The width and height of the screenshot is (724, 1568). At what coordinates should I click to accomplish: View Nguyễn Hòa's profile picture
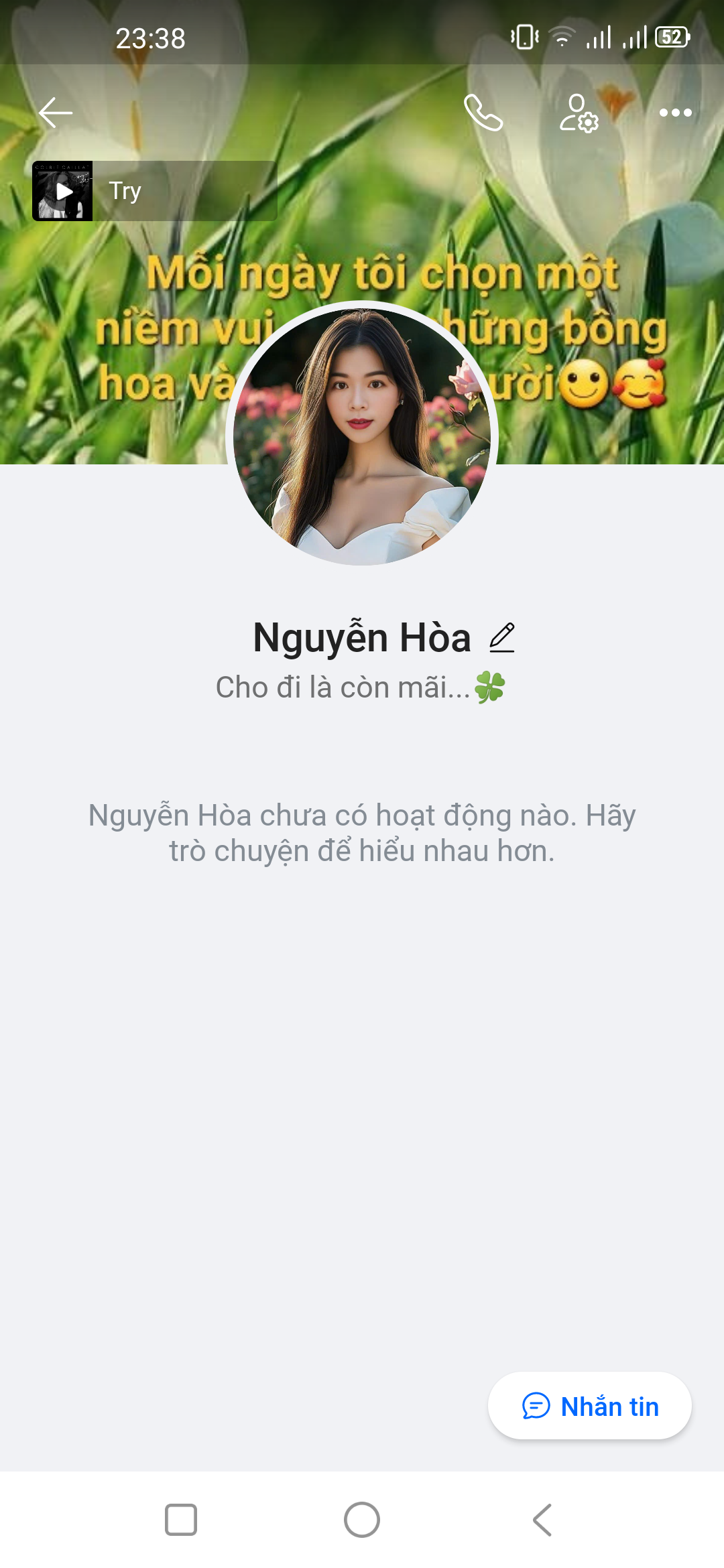click(x=361, y=436)
